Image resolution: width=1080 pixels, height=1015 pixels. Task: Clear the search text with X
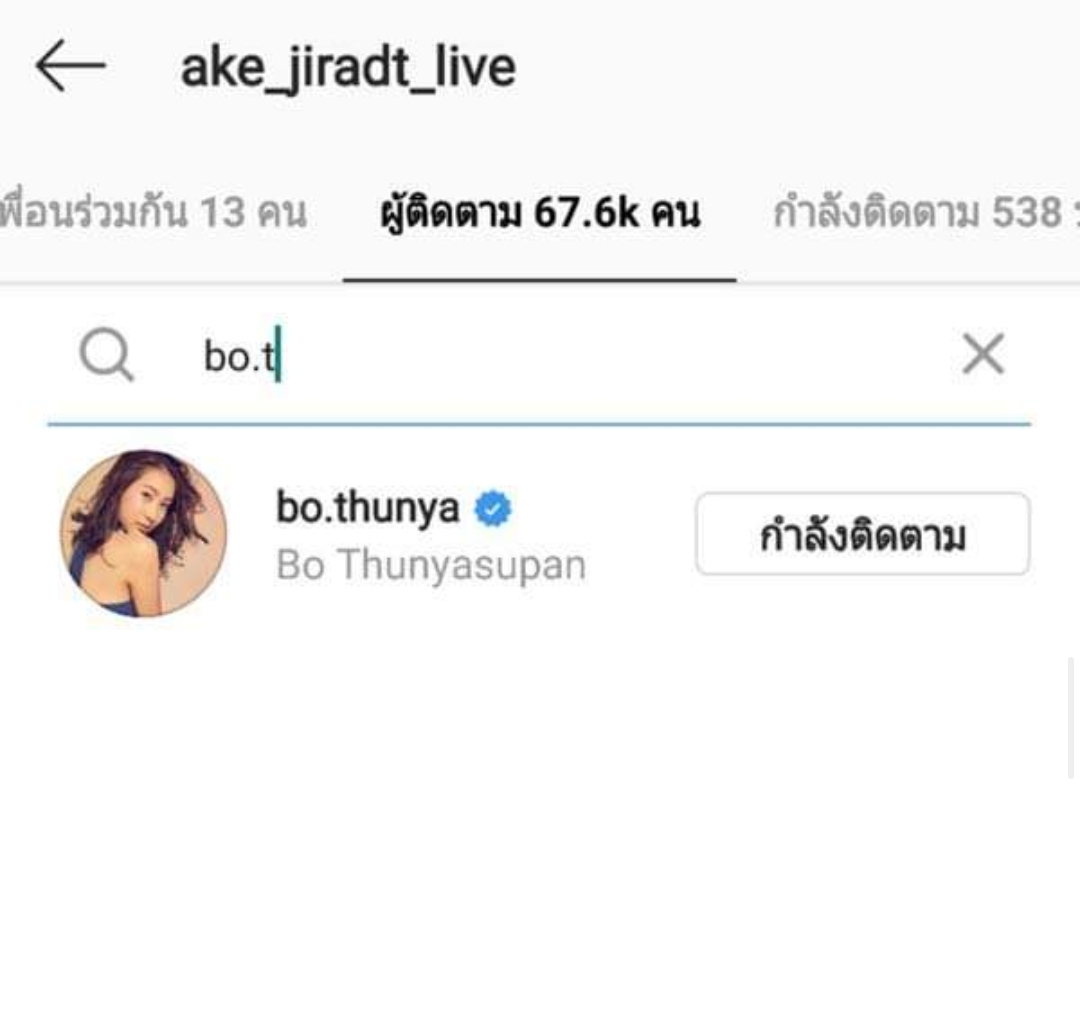[x=982, y=355]
